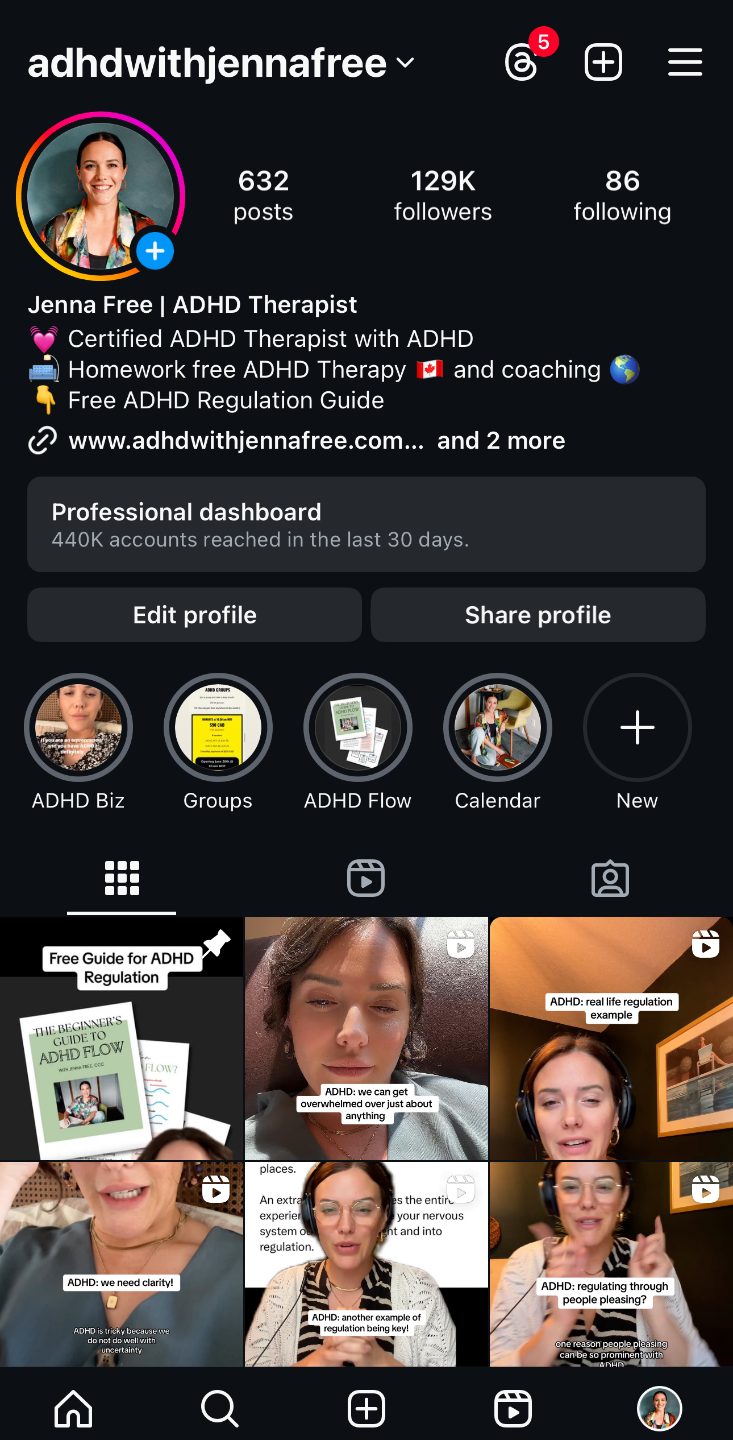
Task: Add a New story highlight
Action: click(x=637, y=727)
